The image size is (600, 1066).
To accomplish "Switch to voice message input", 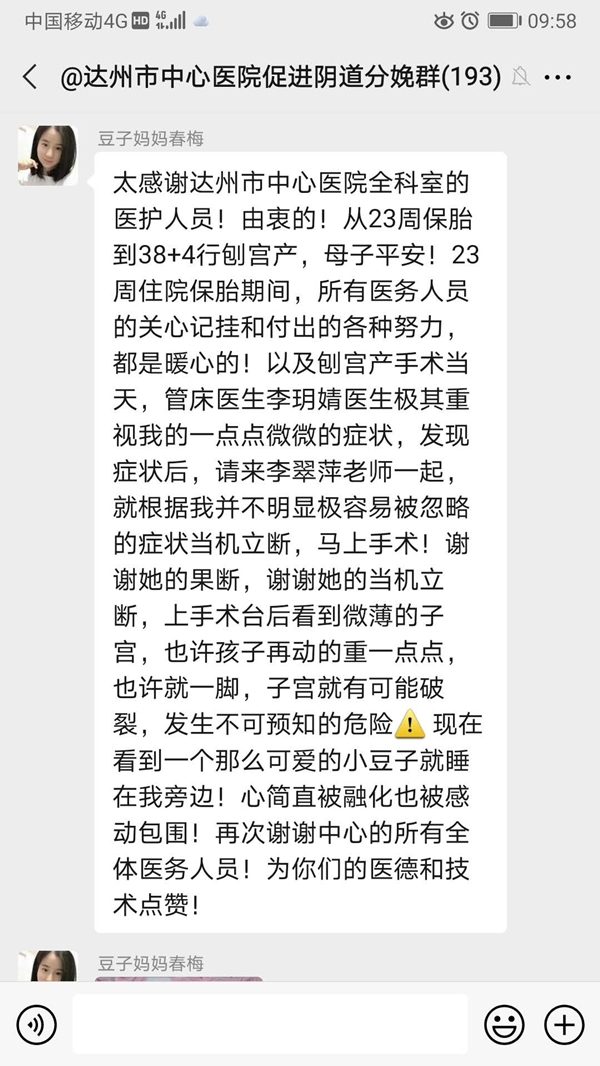I will point(37,1024).
